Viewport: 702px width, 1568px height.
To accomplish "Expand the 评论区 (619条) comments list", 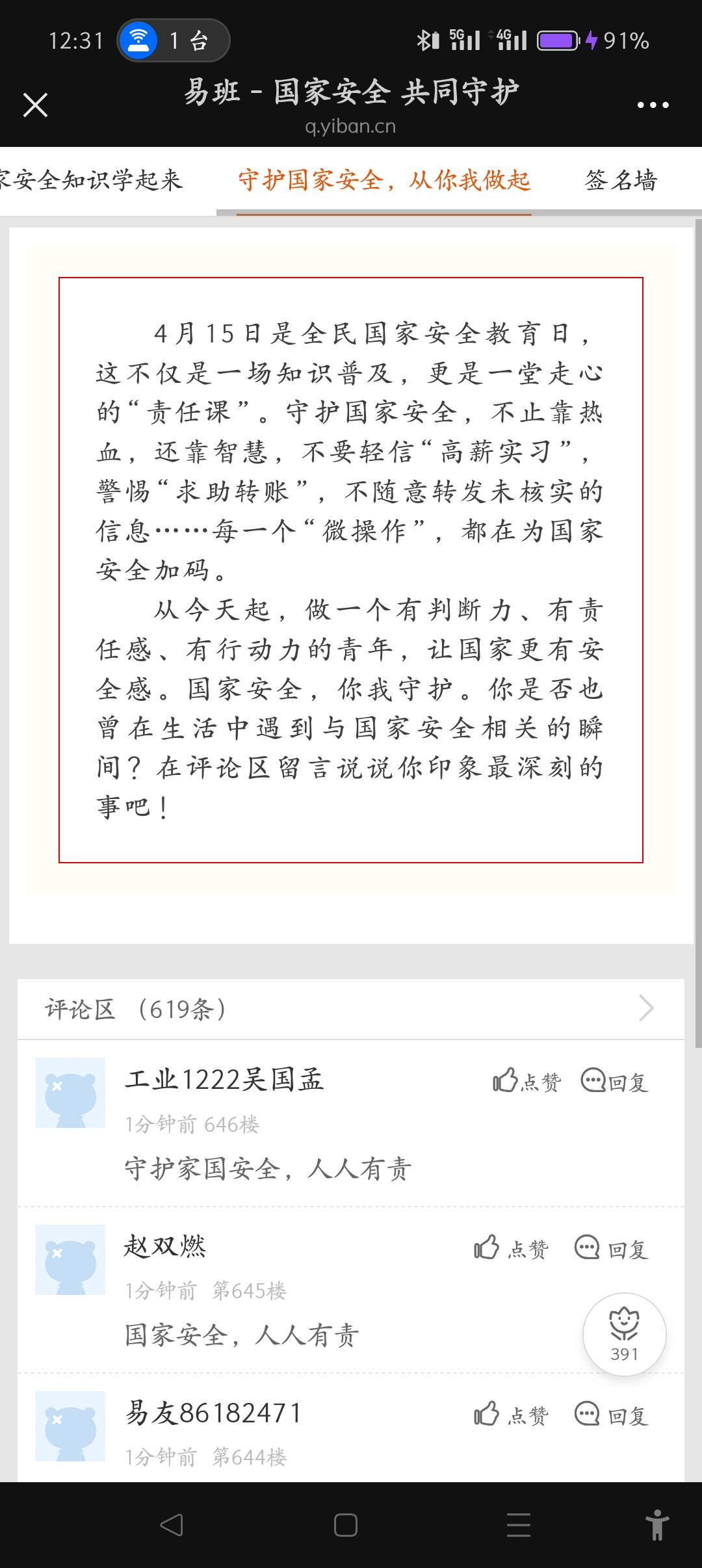I will point(351,1009).
